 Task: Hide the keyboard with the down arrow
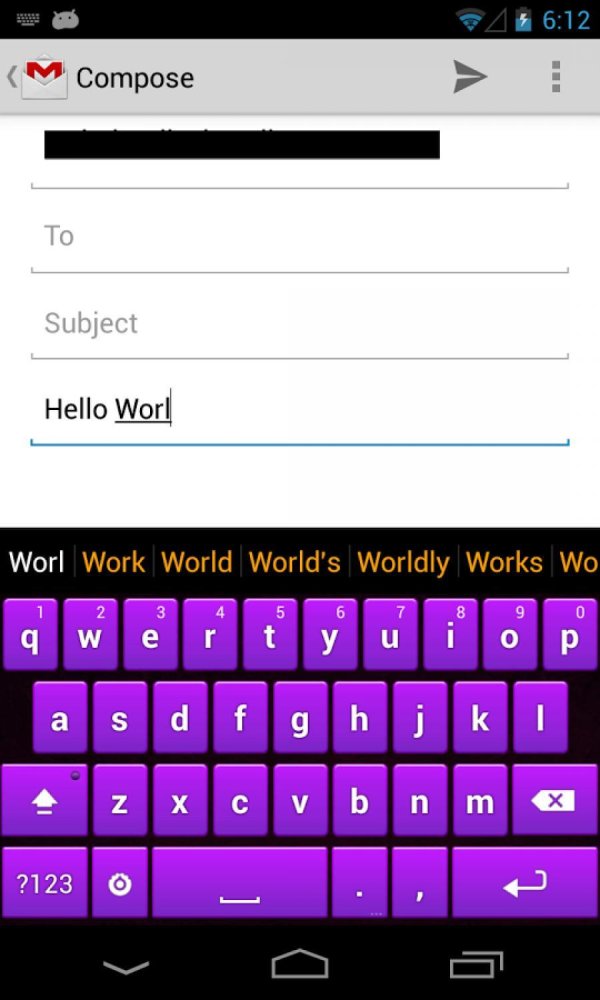click(x=126, y=967)
